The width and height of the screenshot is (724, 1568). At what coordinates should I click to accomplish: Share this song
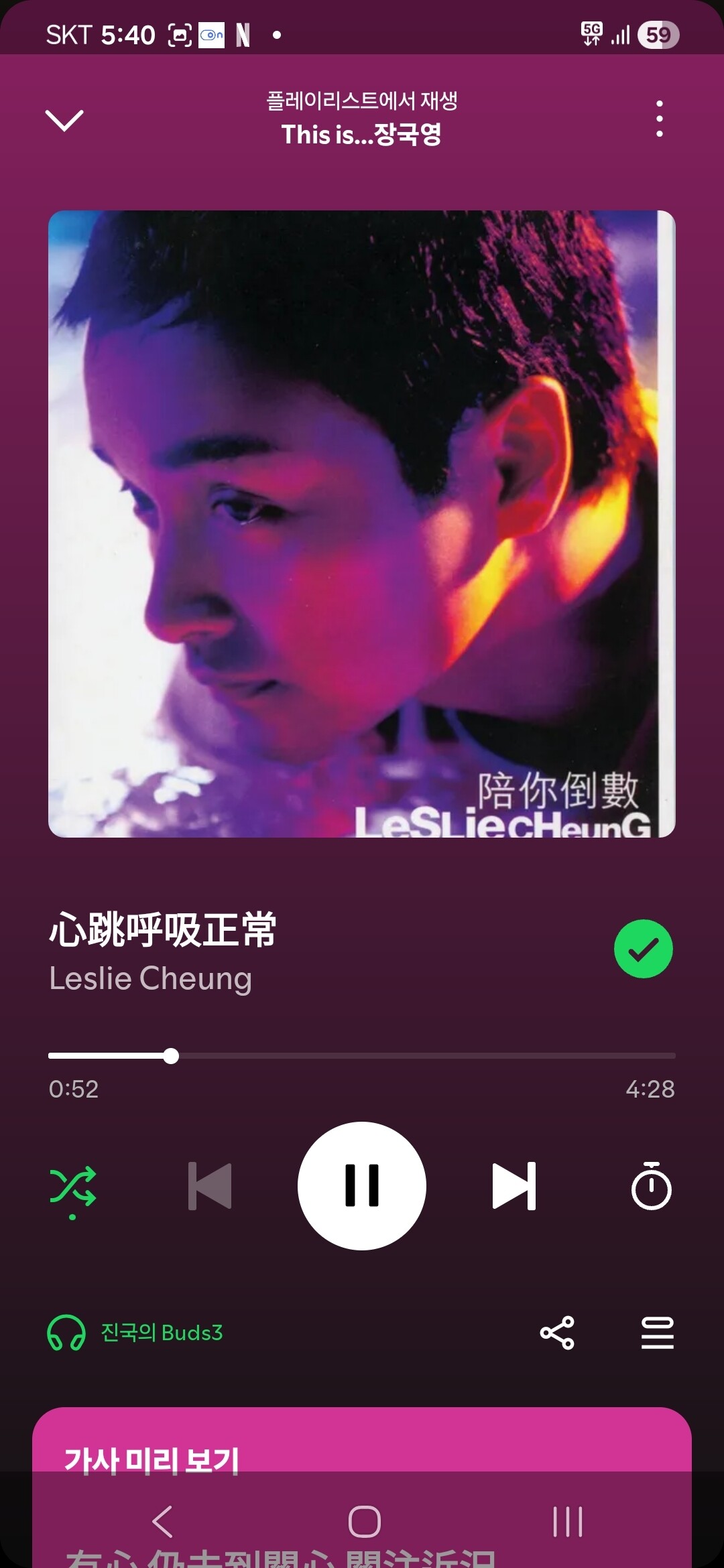coord(557,1332)
